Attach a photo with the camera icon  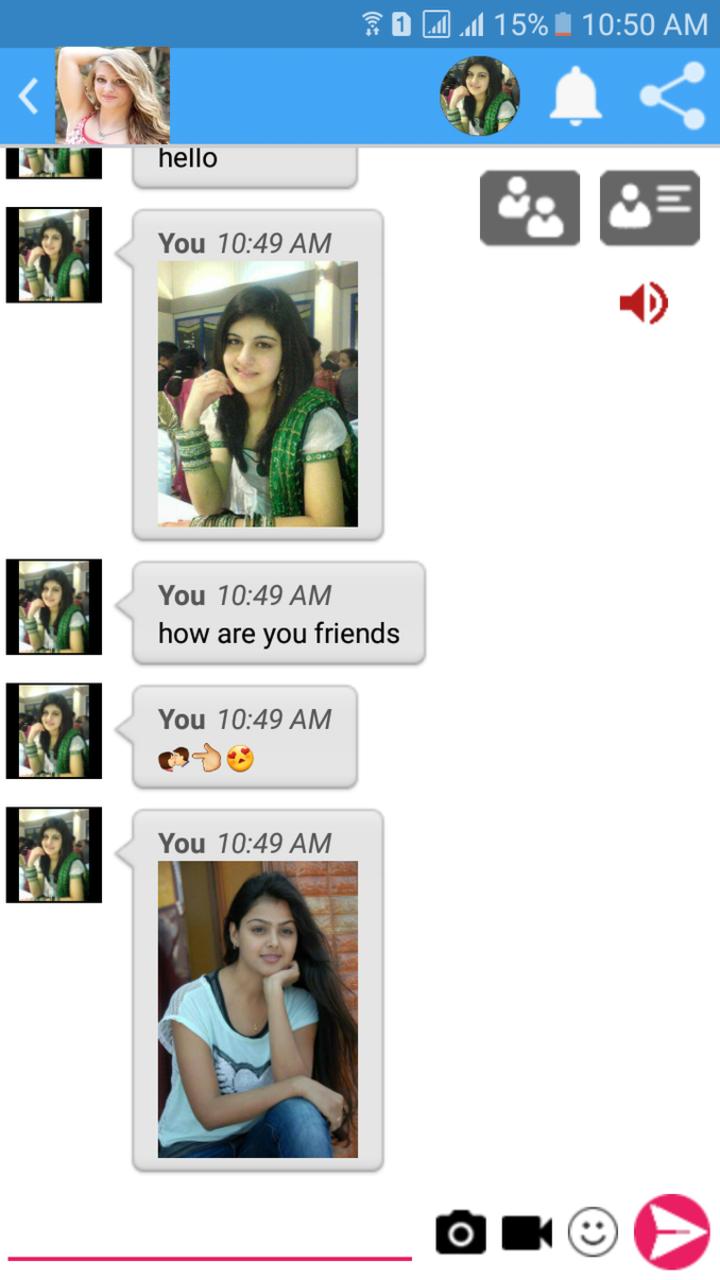tap(461, 1233)
